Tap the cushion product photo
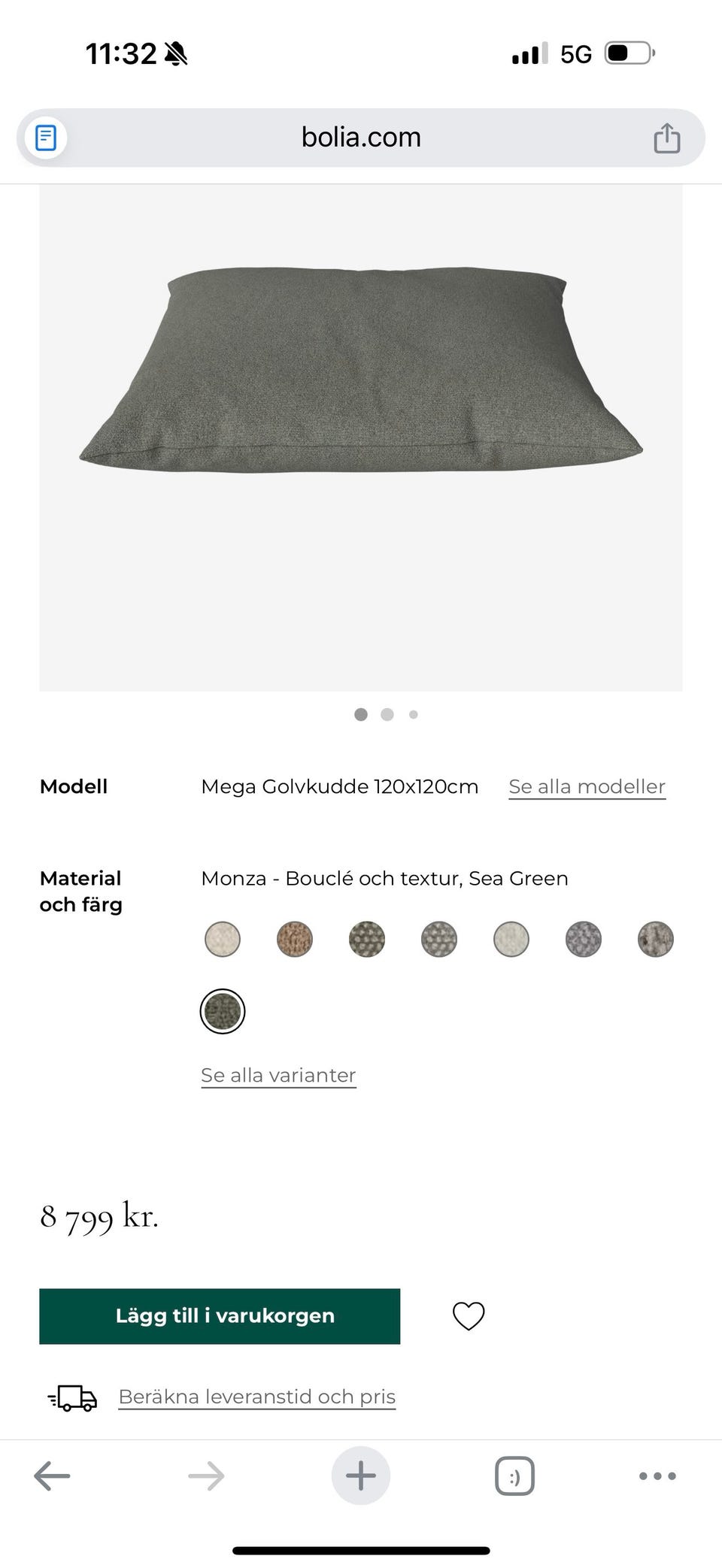The width and height of the screenshot is (722, 1568). click(x=361, y=368)
